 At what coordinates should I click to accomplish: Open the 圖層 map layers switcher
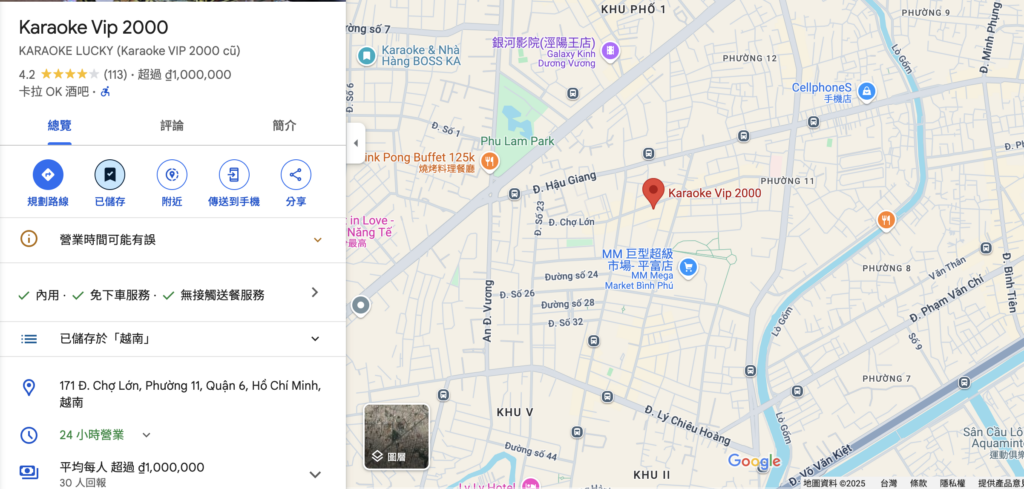(396, 437)
